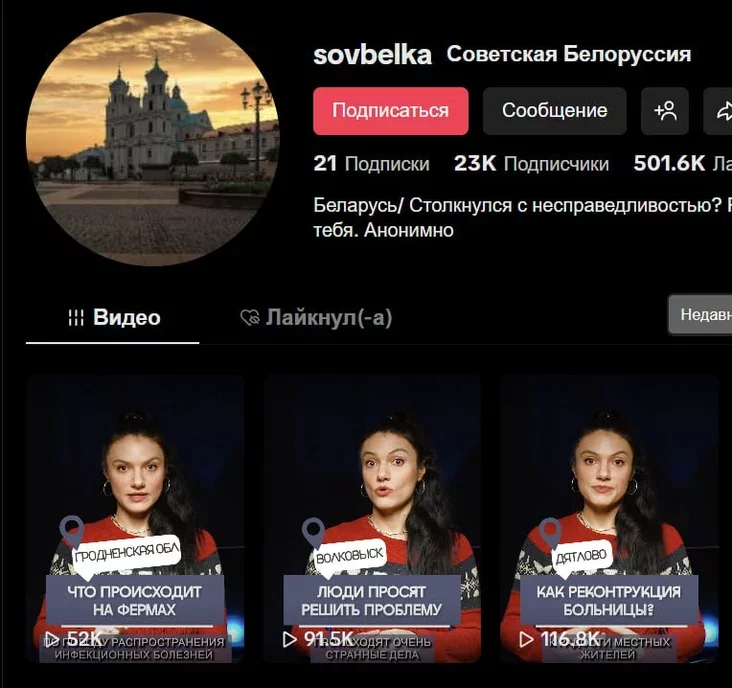Share this profile via arrow icon
Screen dimensions: 732x688
[x=721, y=111]
